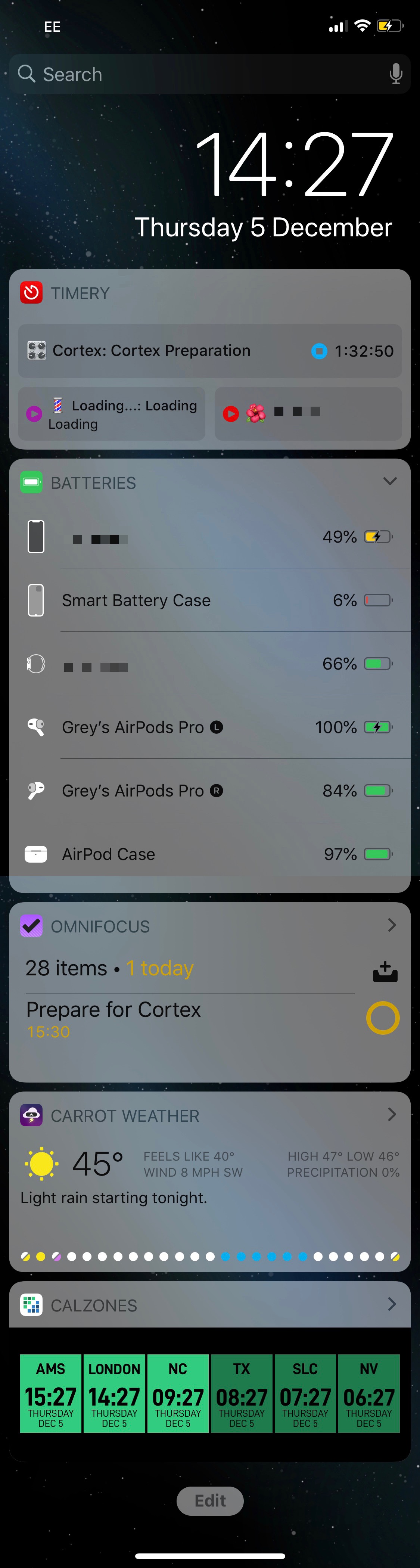Start dictation with the microphone icon

396,74
